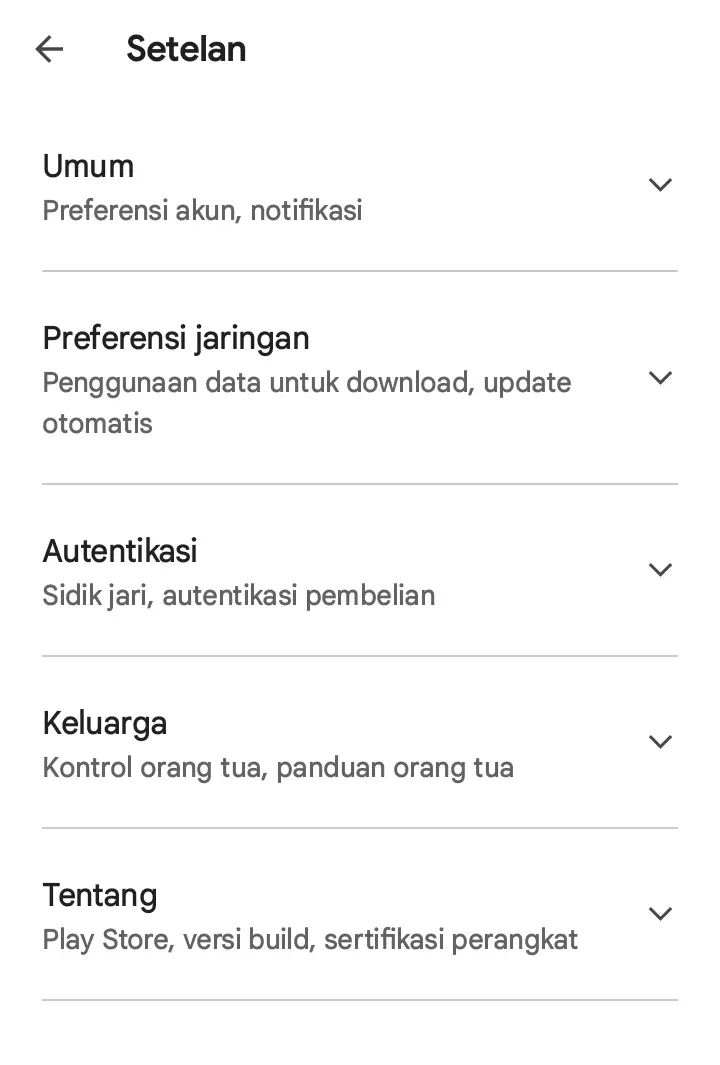
Task: Show Autentikasi options via its dropdown arrow
Action: [660, 569]
